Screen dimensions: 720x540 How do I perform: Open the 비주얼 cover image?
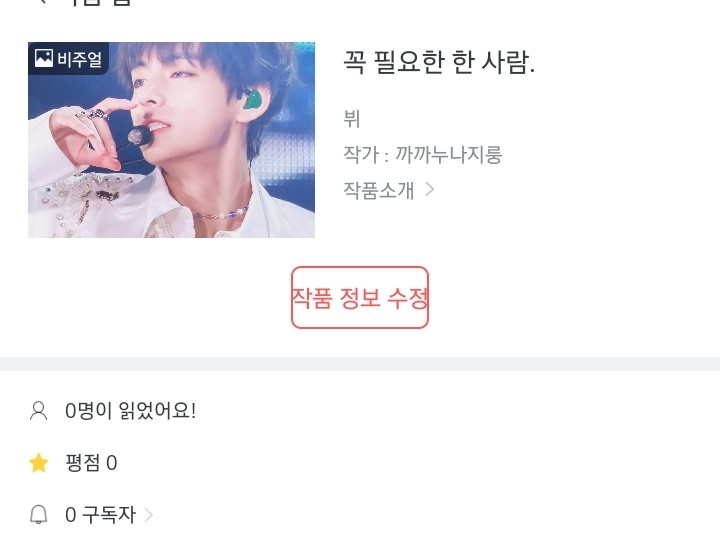tap(171, 140)
